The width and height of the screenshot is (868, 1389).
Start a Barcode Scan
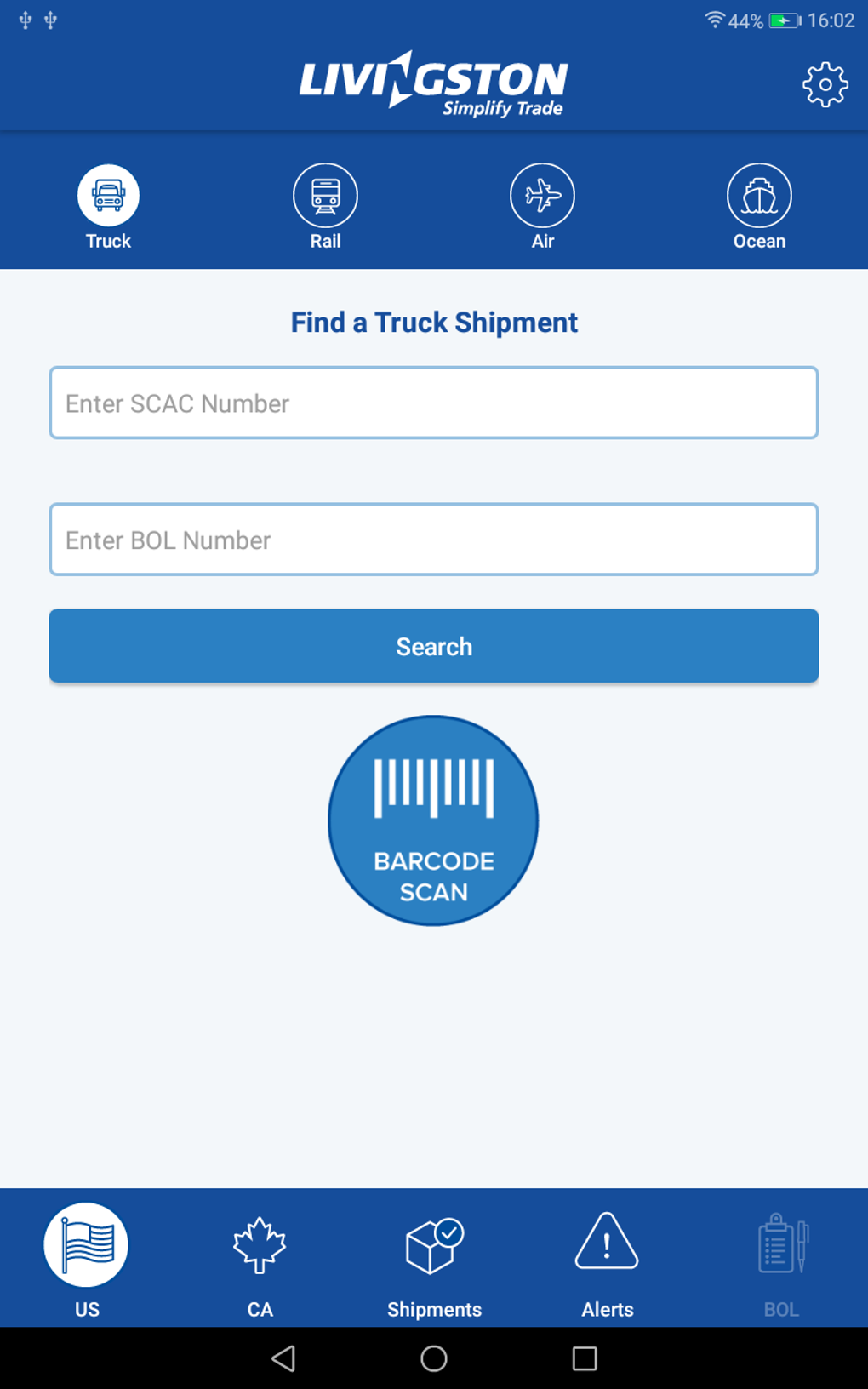434,820
